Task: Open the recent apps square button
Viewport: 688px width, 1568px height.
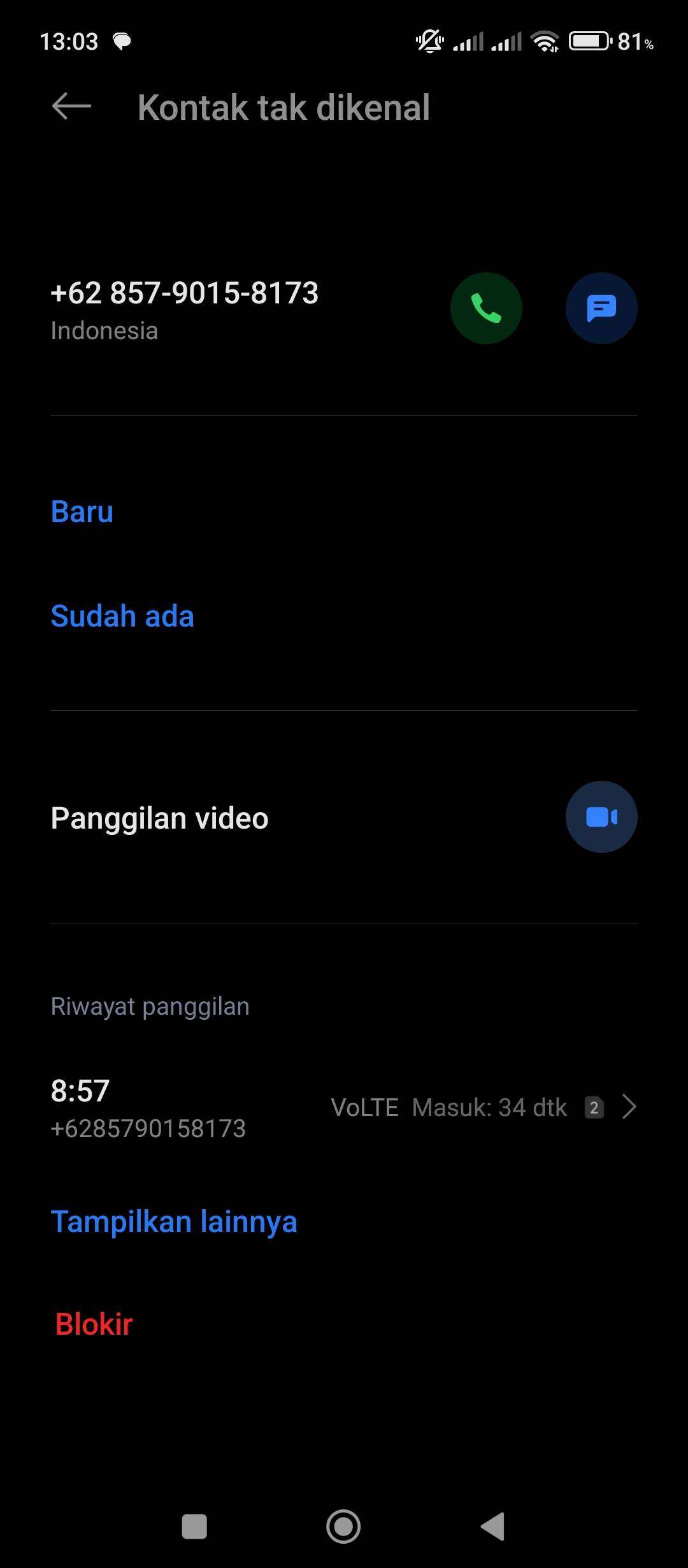Action: 194,1527
